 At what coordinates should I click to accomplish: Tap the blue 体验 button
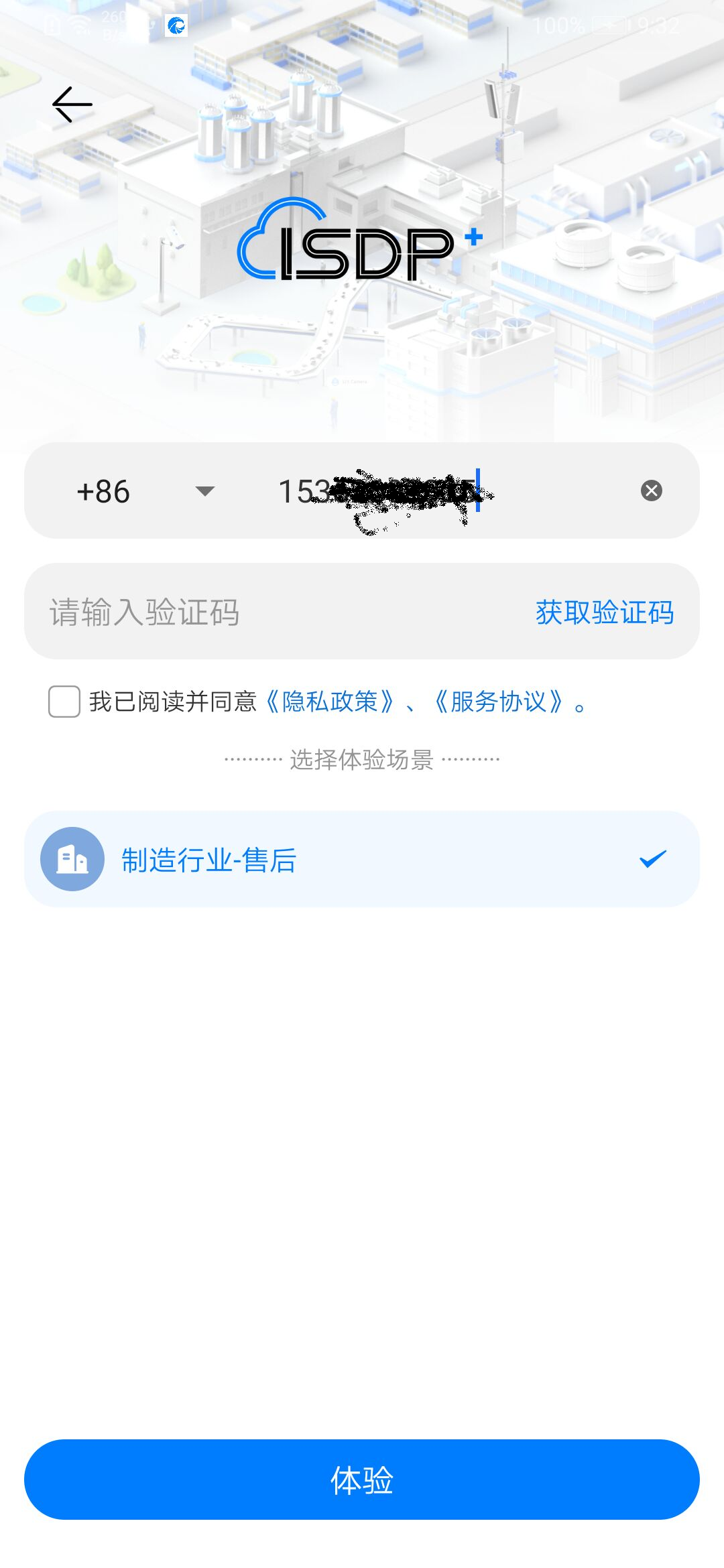coord(362,1480)
